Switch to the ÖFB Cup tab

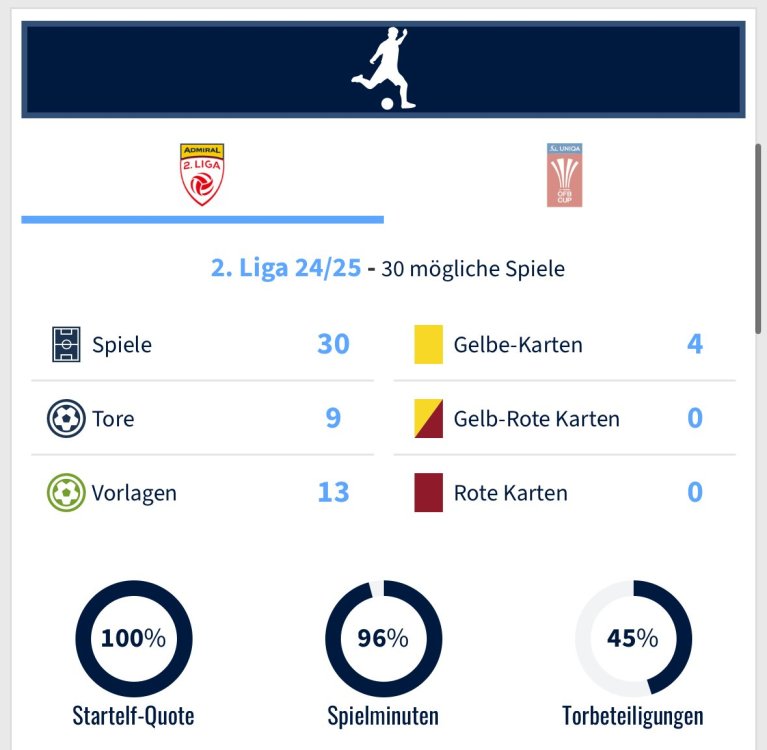(564, 175)
